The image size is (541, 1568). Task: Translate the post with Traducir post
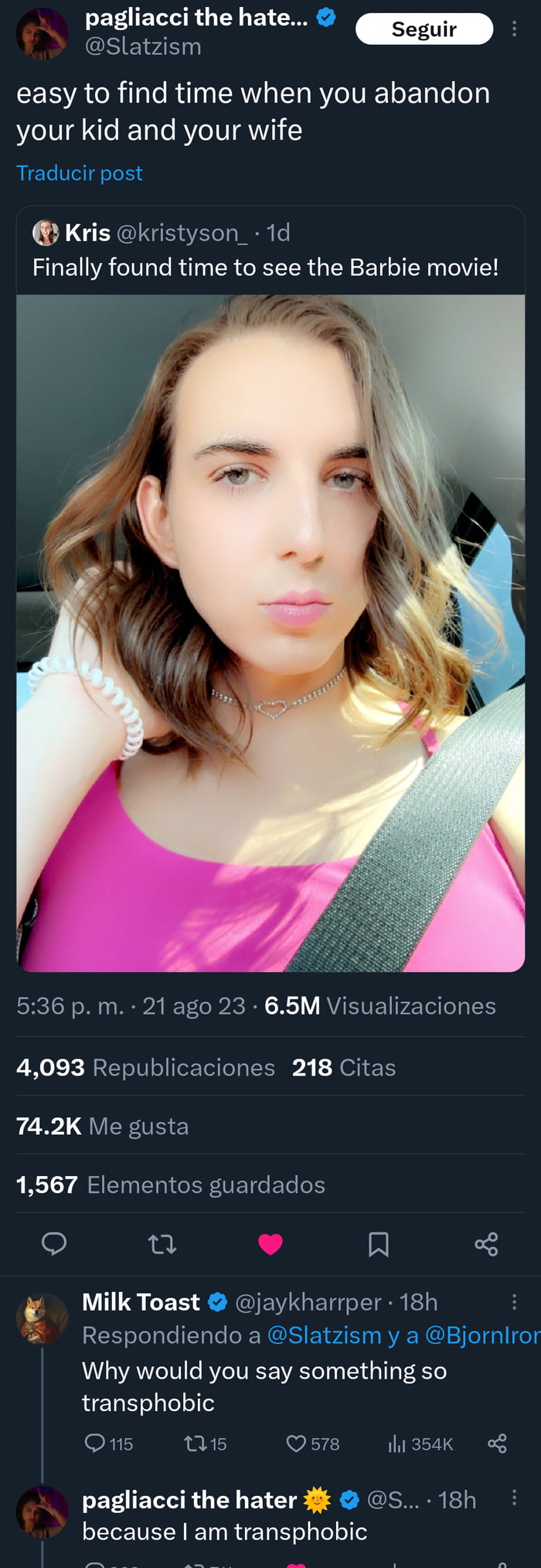[80, 173]
